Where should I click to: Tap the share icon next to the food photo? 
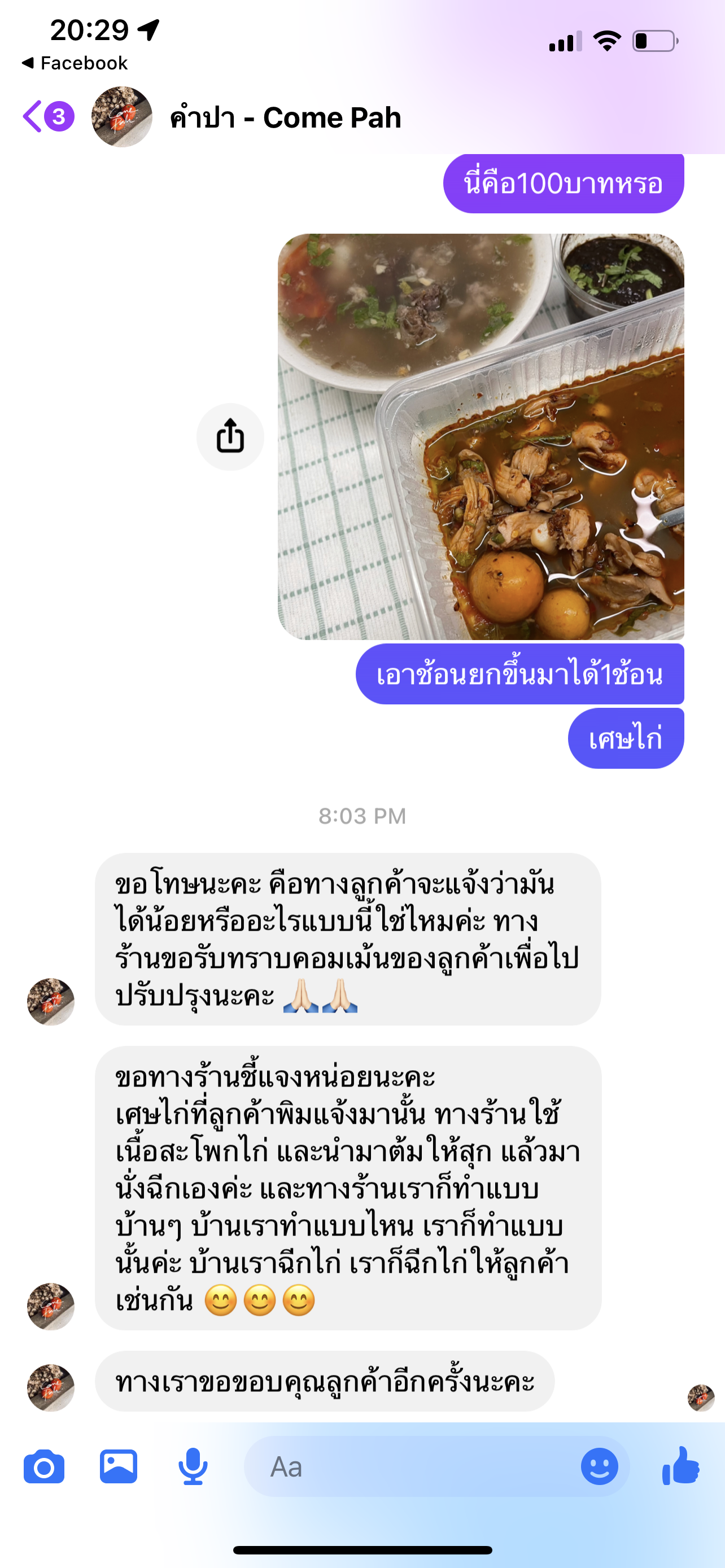point(230,436)
